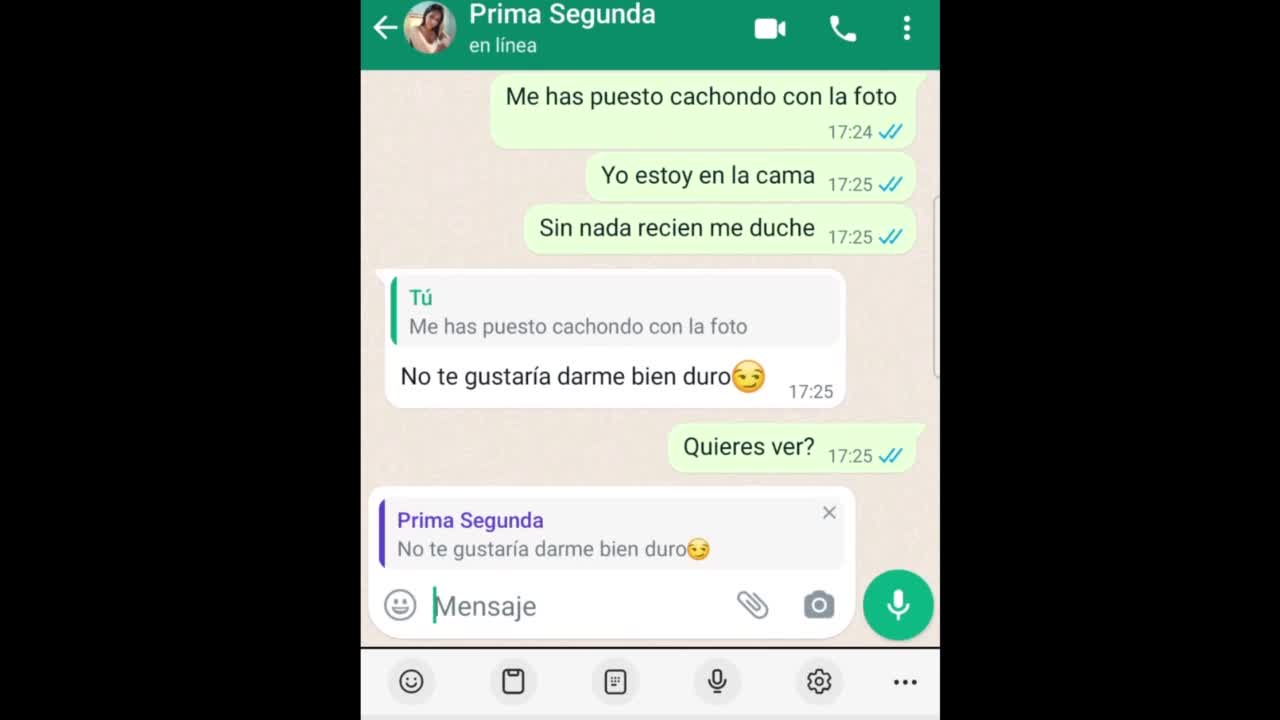Focus the Mensaje text field

click(580, 606)
